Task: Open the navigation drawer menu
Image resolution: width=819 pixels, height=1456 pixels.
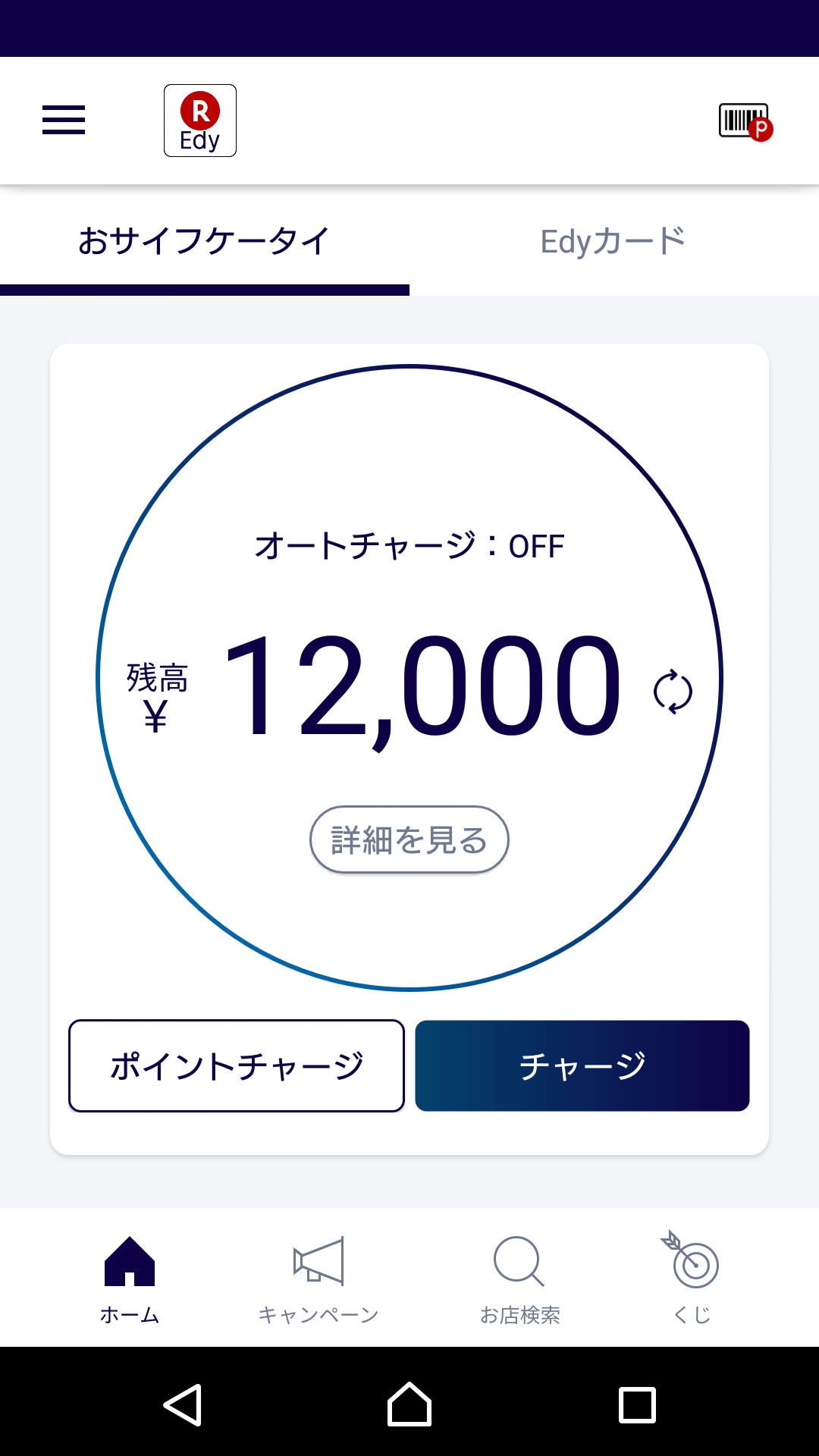Action: point(62,120)
